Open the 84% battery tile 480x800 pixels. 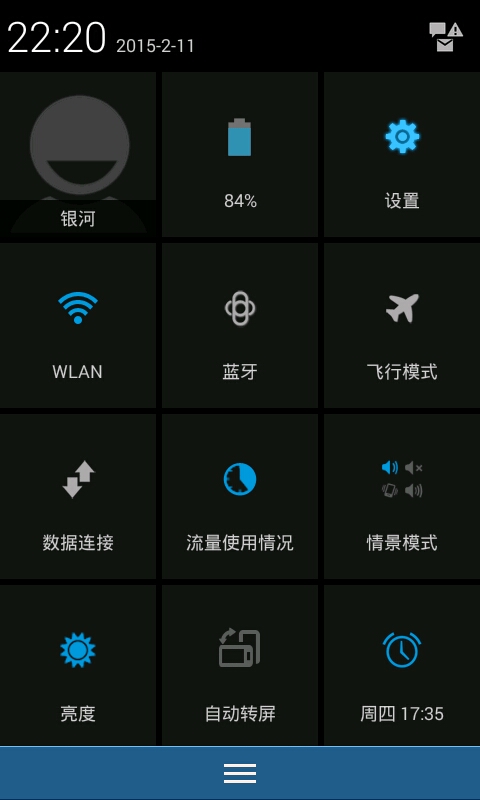240,154
